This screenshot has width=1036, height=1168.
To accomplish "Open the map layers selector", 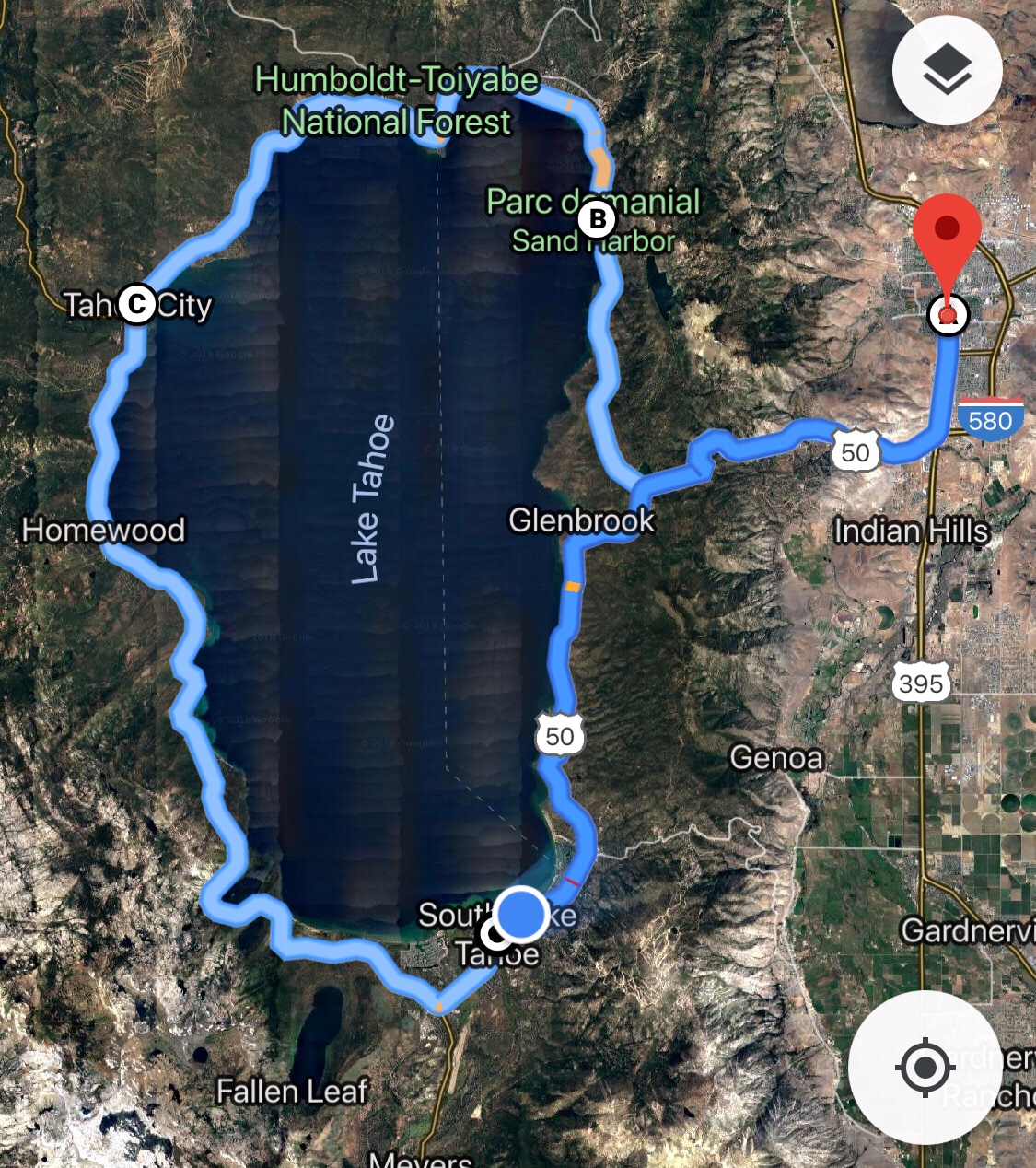I will [x=947, y=71].
